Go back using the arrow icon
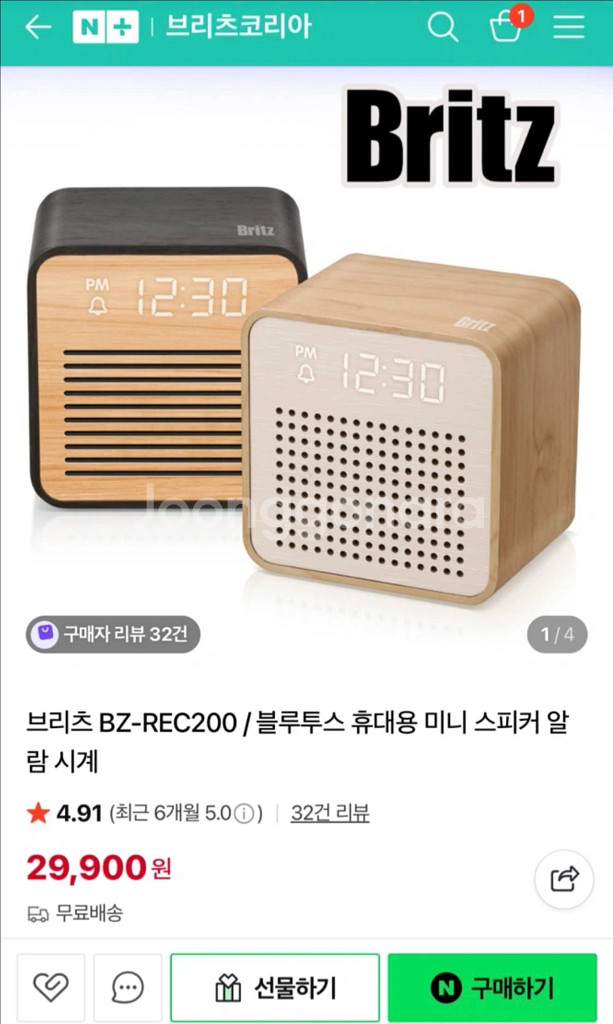 pyautogui.click(x=37, y=27)
